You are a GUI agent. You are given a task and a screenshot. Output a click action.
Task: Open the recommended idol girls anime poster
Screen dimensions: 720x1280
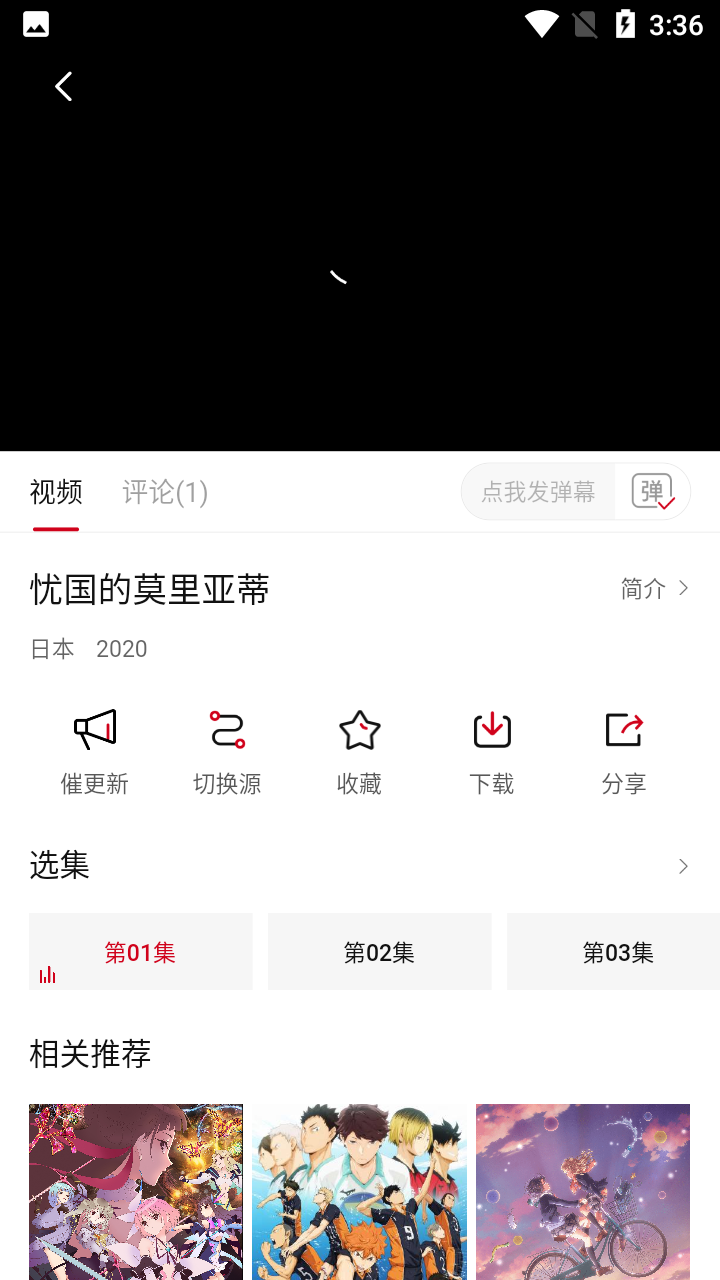pos(136,1191)
